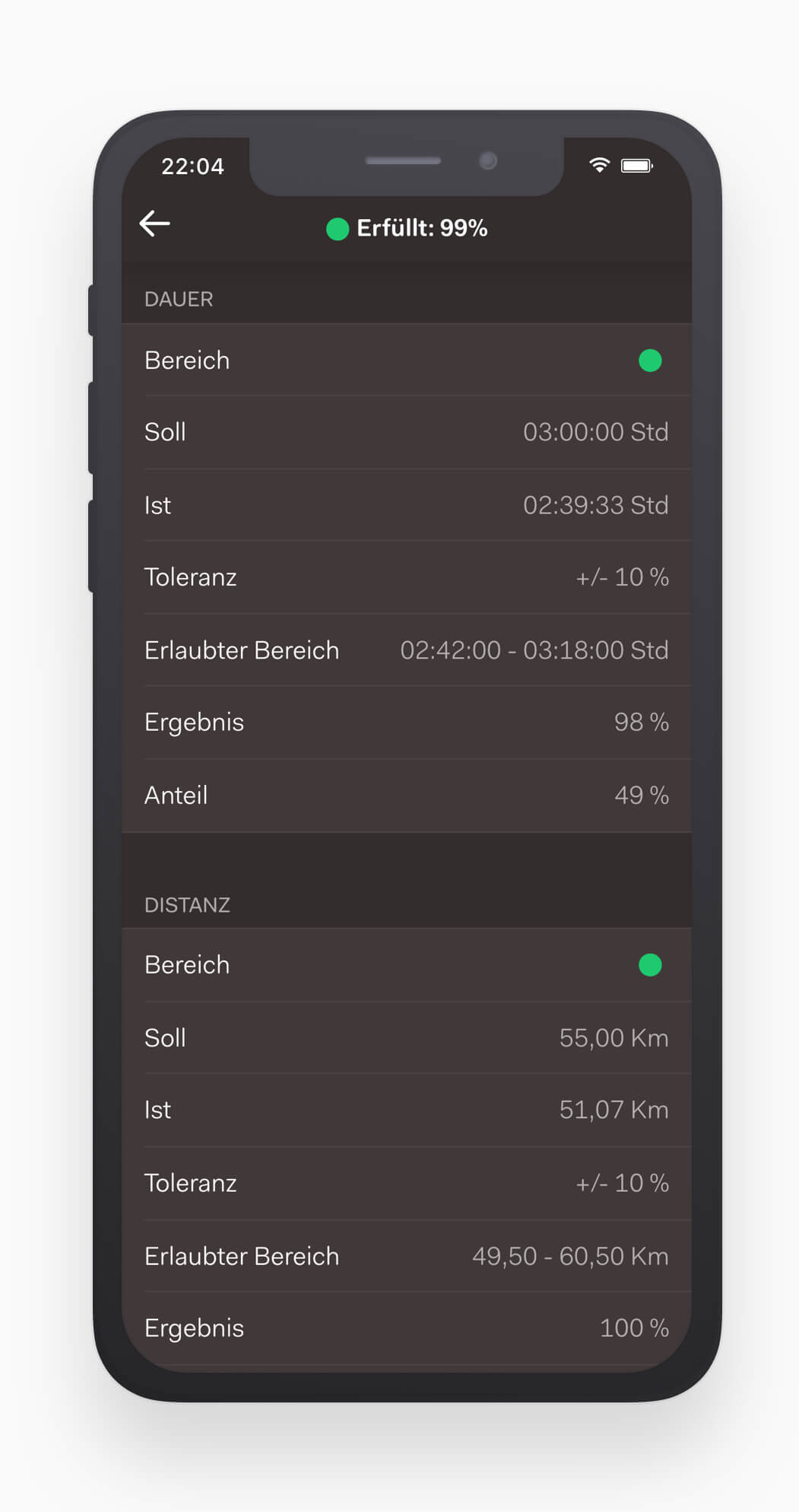Go back using the arrow icon
This screenshot has height=1512, width=799.
[x=154, y=224]
